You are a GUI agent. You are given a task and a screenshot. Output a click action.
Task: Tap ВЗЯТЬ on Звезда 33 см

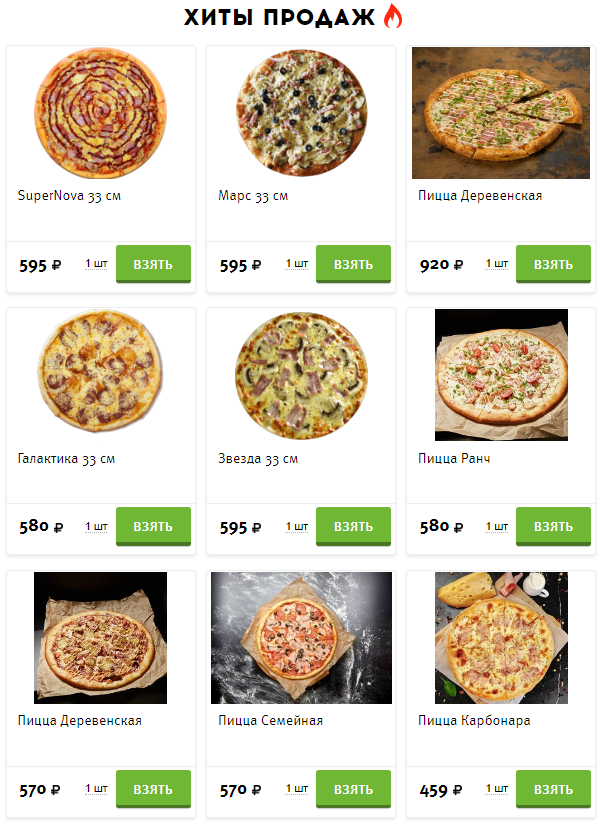pyautogui.click(x=353, y=526)
